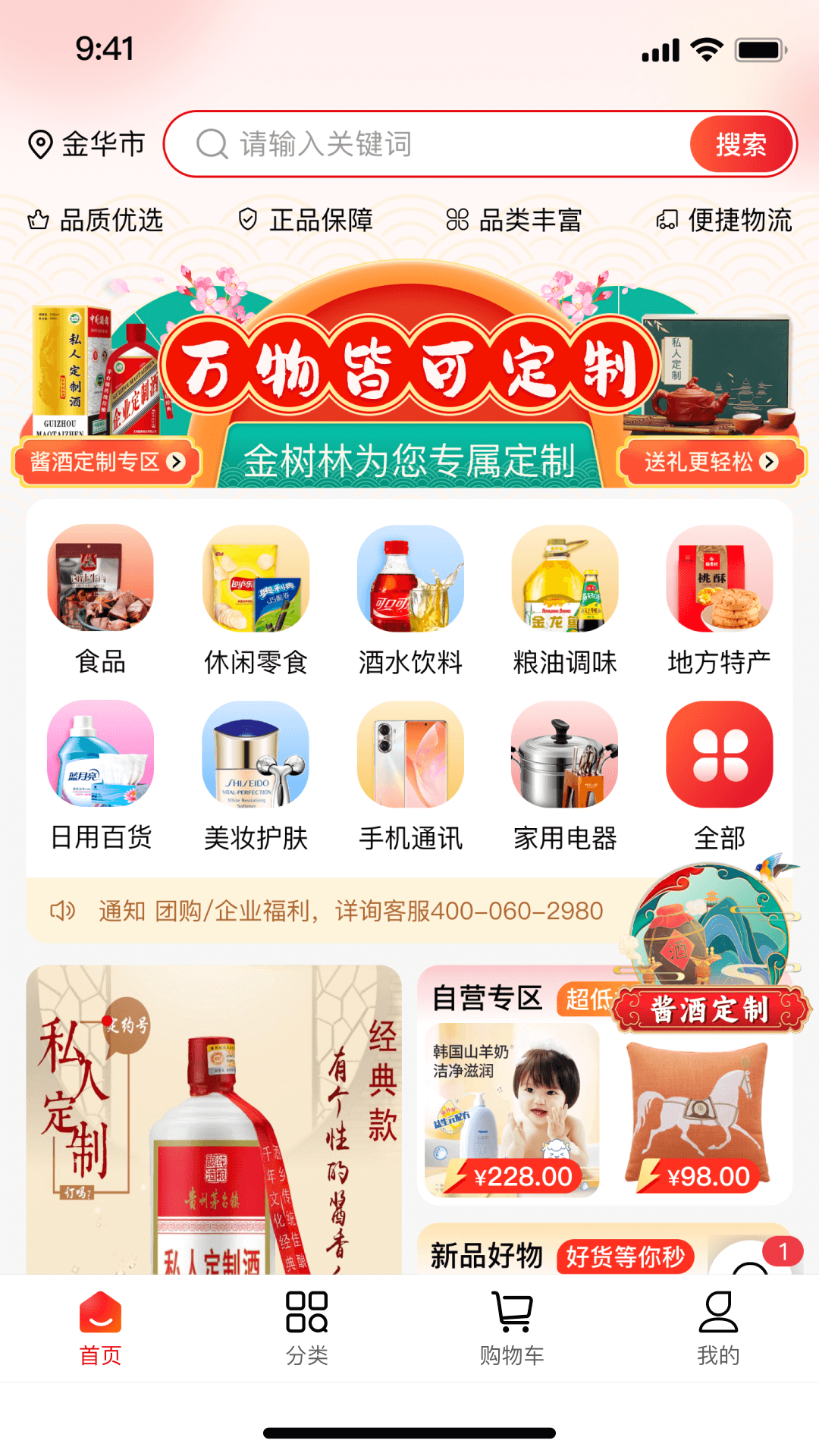Tap the red 搜索 button
Screen dimensions: 819x1456
741,144
